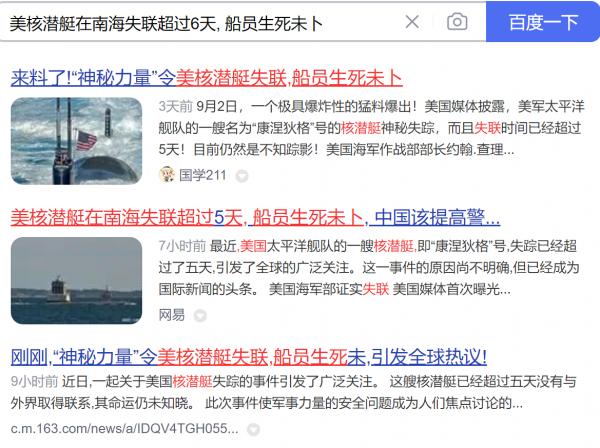The height and width of the screenshot is (448, 600).
Task: Open result titled 刚刚,"神秘力量"令美核潜艇失联
Action: coord(248,356)
